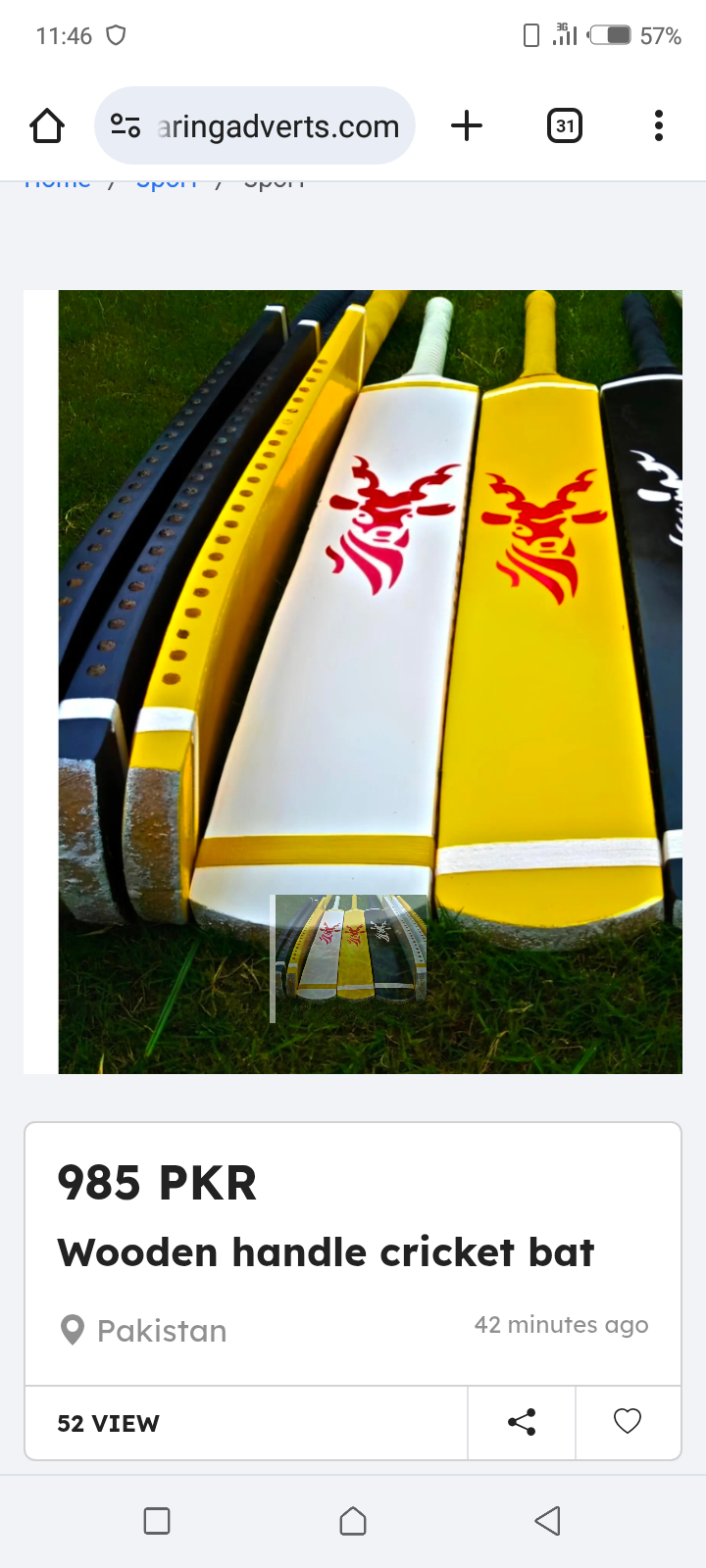Share this cricket bat listing
This screenshot has height=1568, width=706.
(x=522, y=1422)
